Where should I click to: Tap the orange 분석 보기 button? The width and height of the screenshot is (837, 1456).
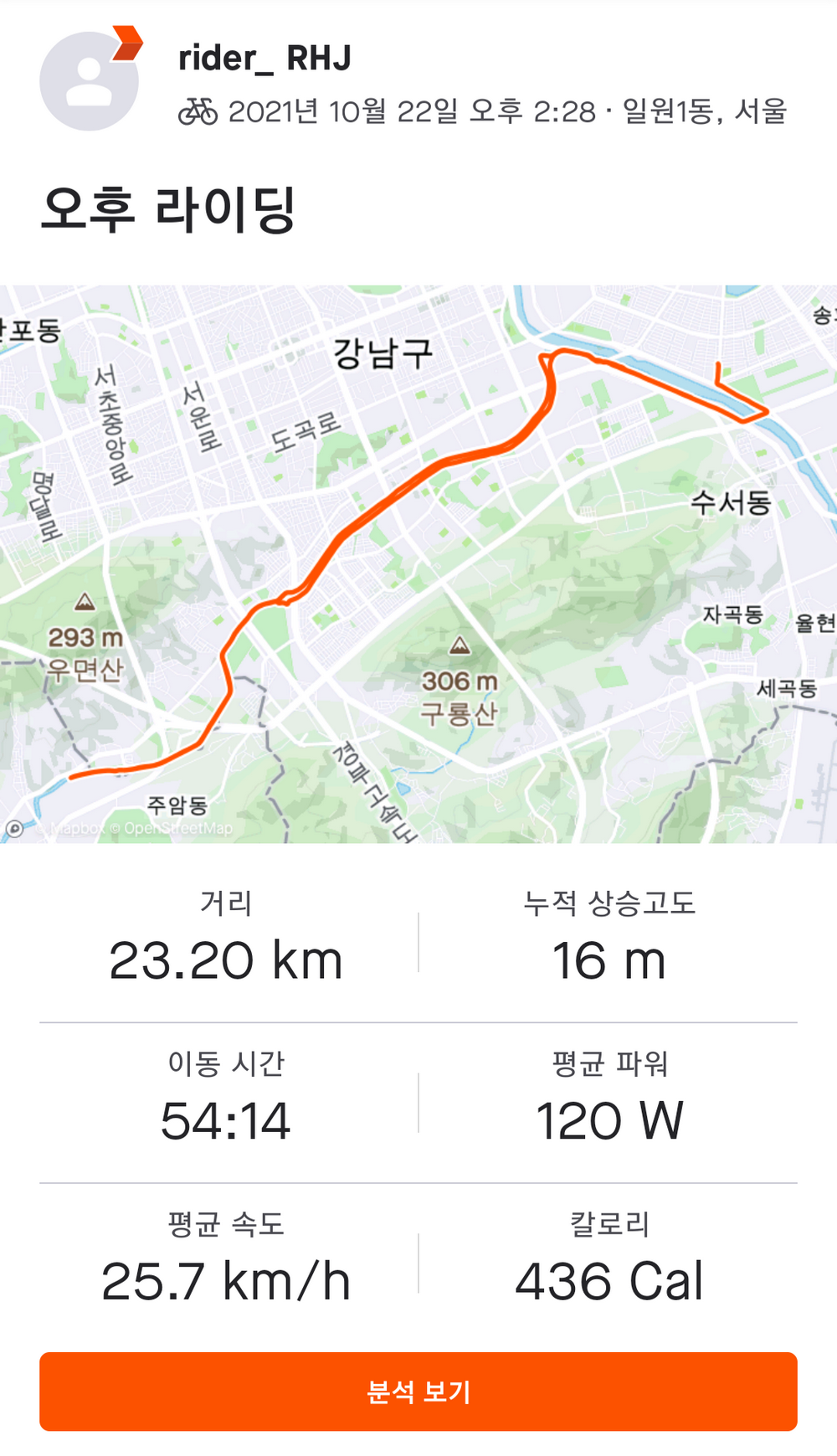[x=418, y=1391]
